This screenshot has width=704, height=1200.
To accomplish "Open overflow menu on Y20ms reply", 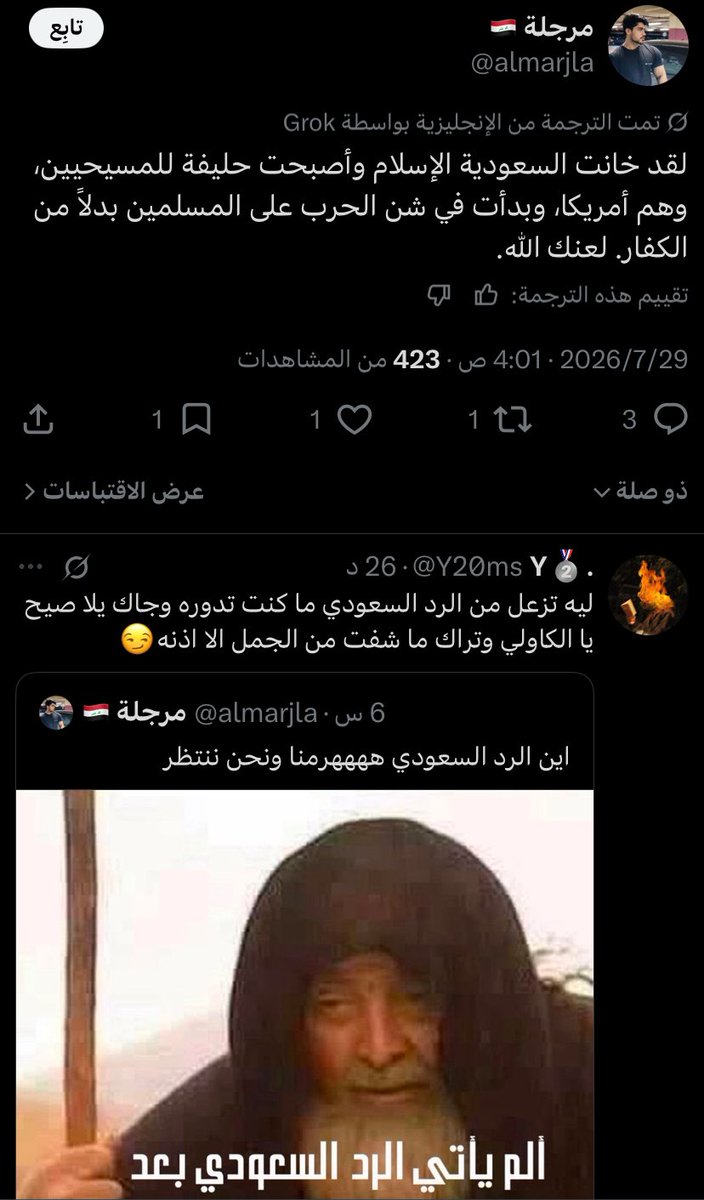I will click(x=31, y=567).
